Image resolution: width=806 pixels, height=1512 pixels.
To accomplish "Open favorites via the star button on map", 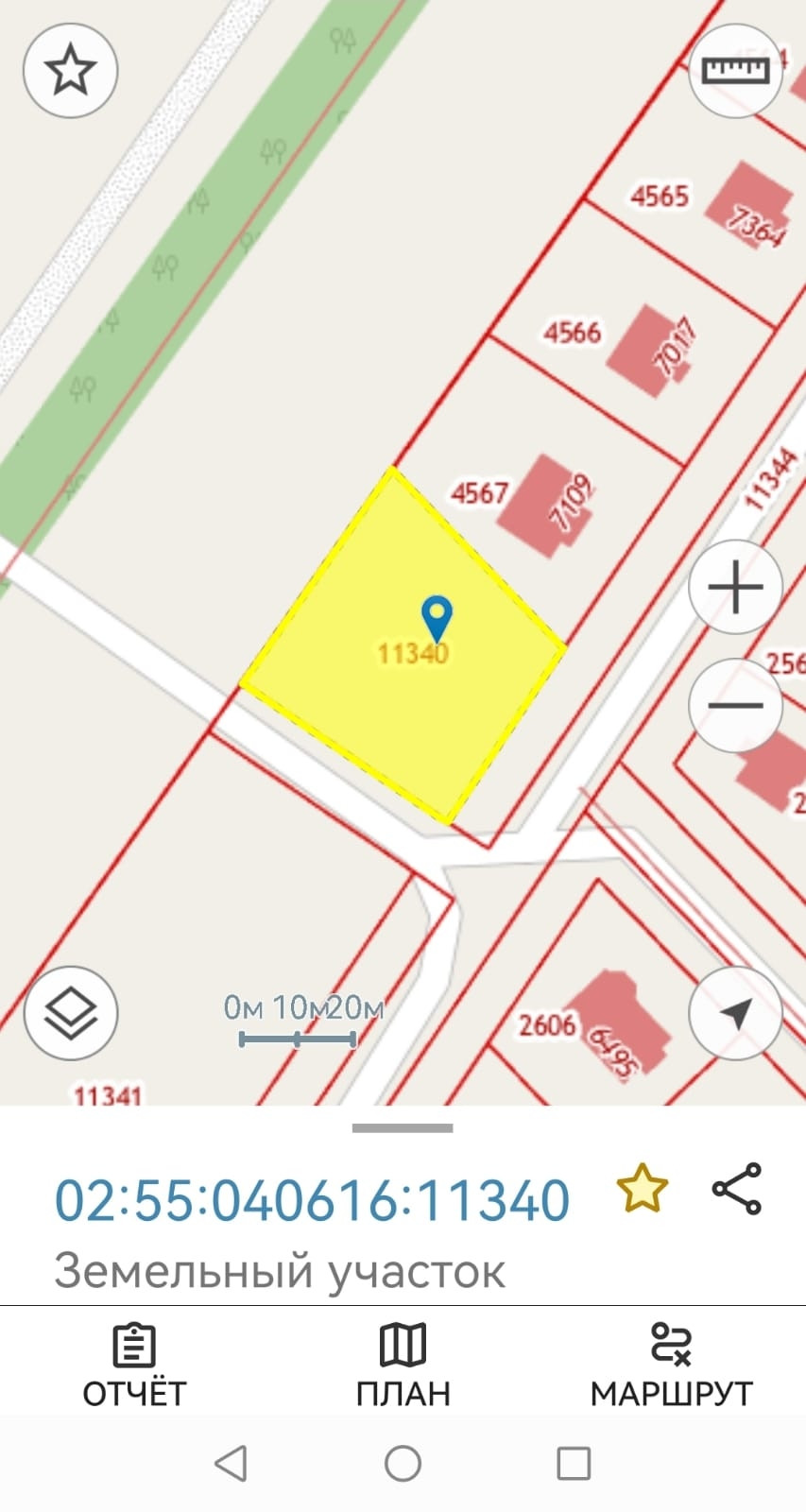I will 71,71.
